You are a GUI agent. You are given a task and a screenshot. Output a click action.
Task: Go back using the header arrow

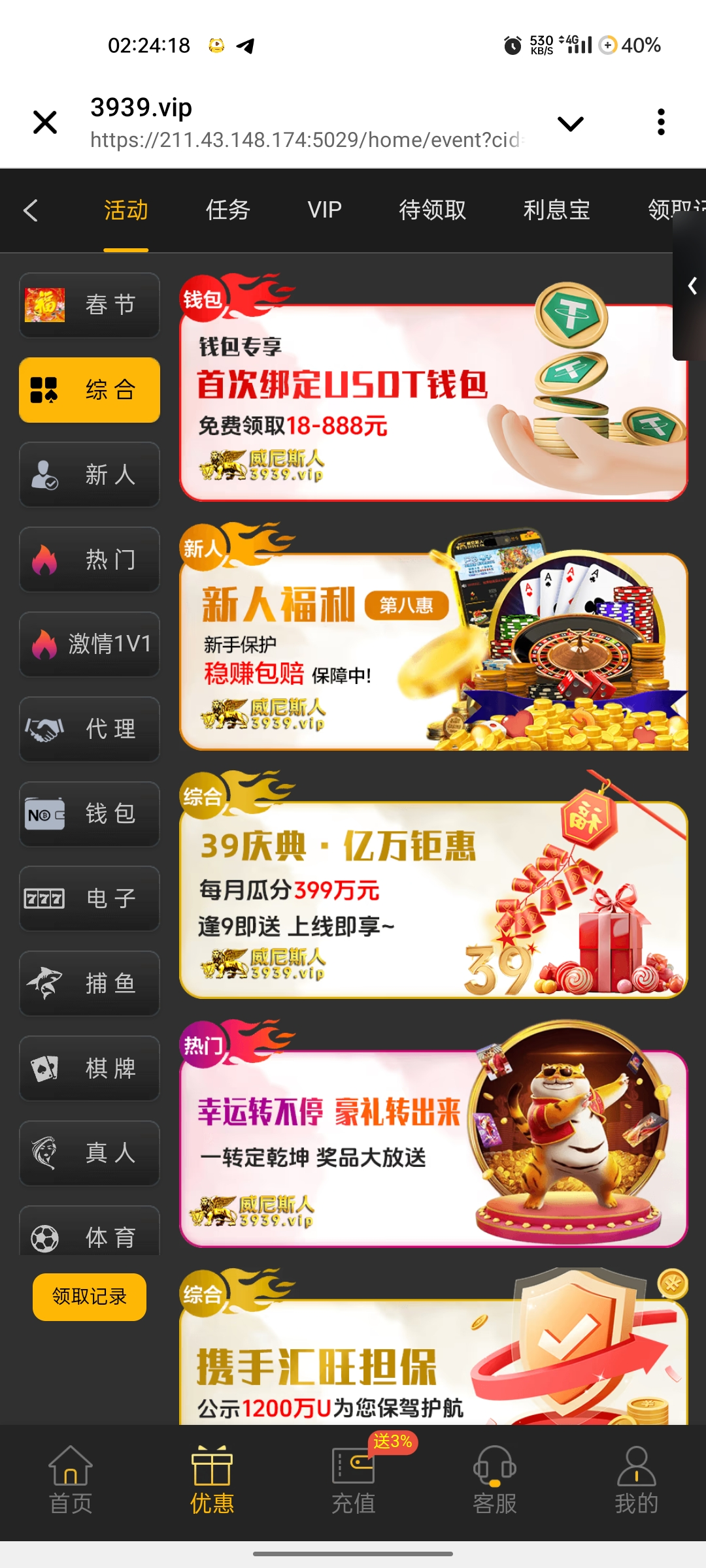(x=31, y=210)
